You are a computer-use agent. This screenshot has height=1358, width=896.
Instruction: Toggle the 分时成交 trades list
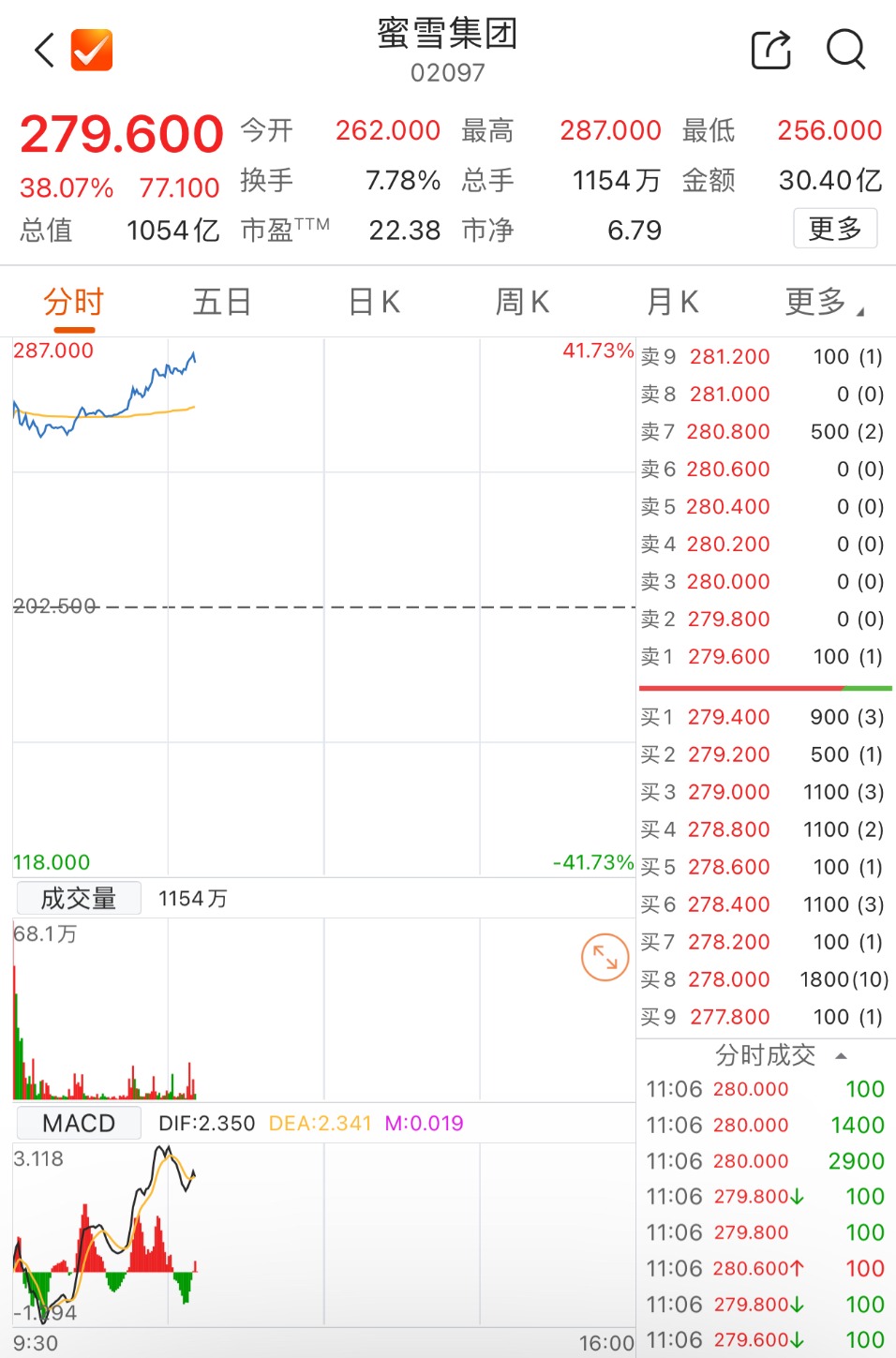(779, 1055)
